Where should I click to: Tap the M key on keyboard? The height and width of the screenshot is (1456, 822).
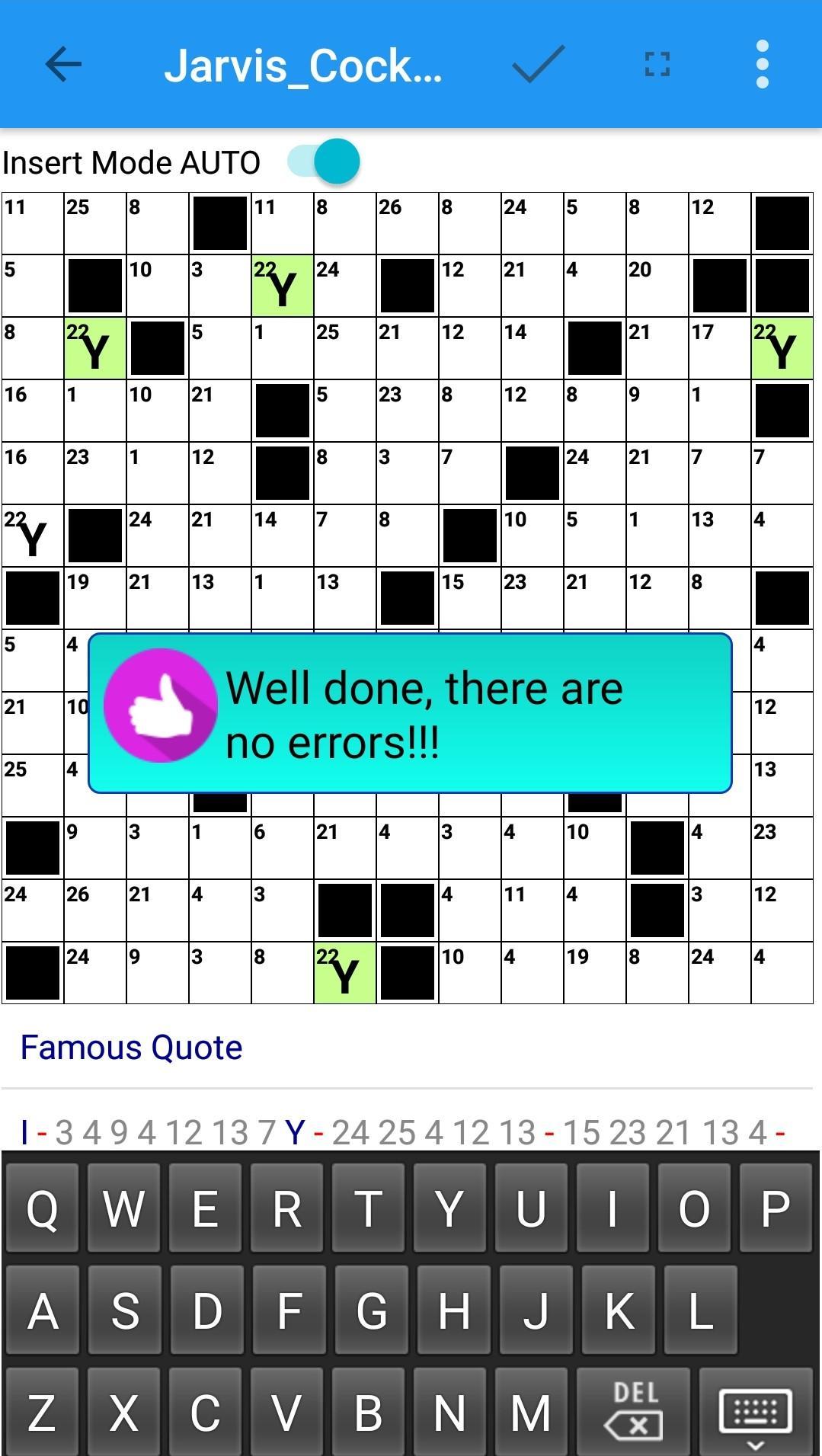click(x=530, y=1413)
